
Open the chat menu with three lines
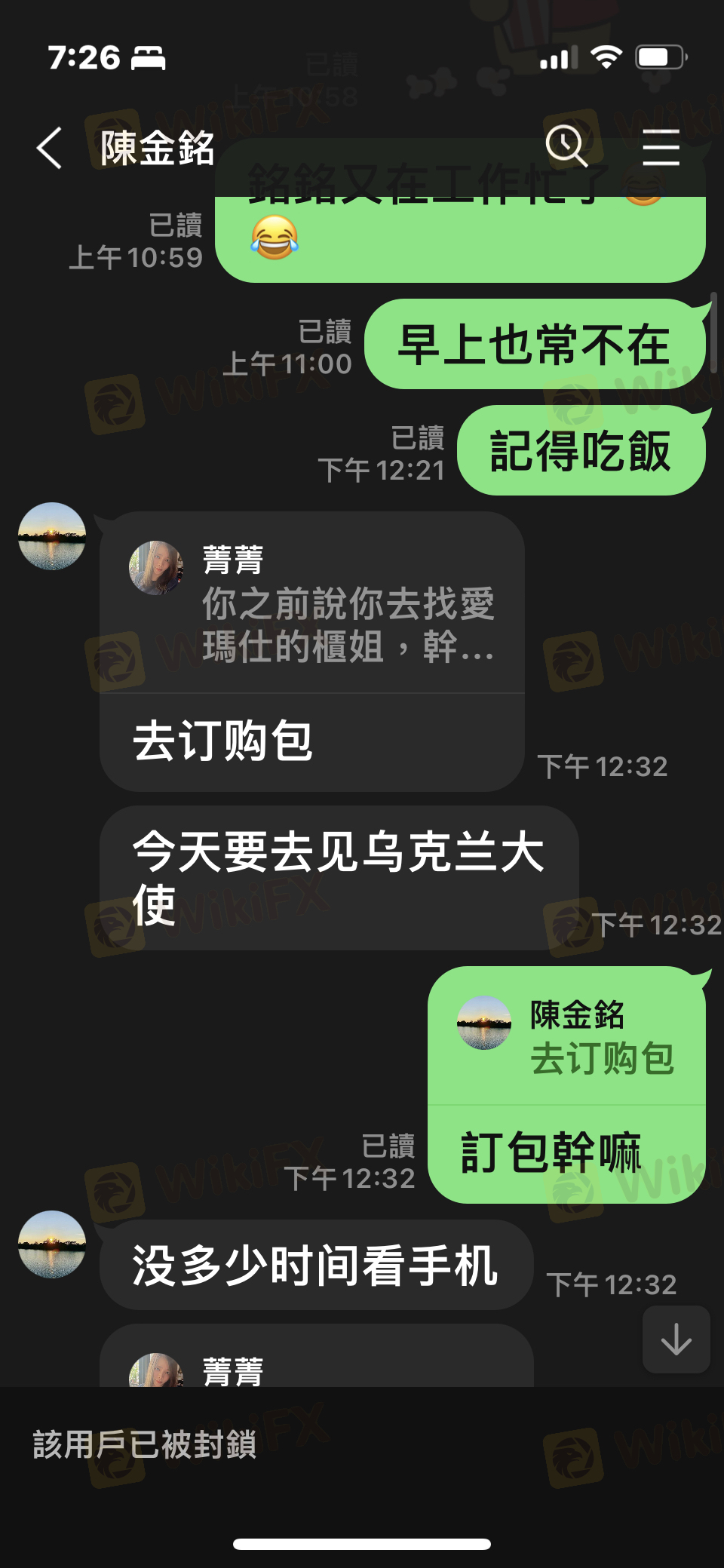coord(661,147)
